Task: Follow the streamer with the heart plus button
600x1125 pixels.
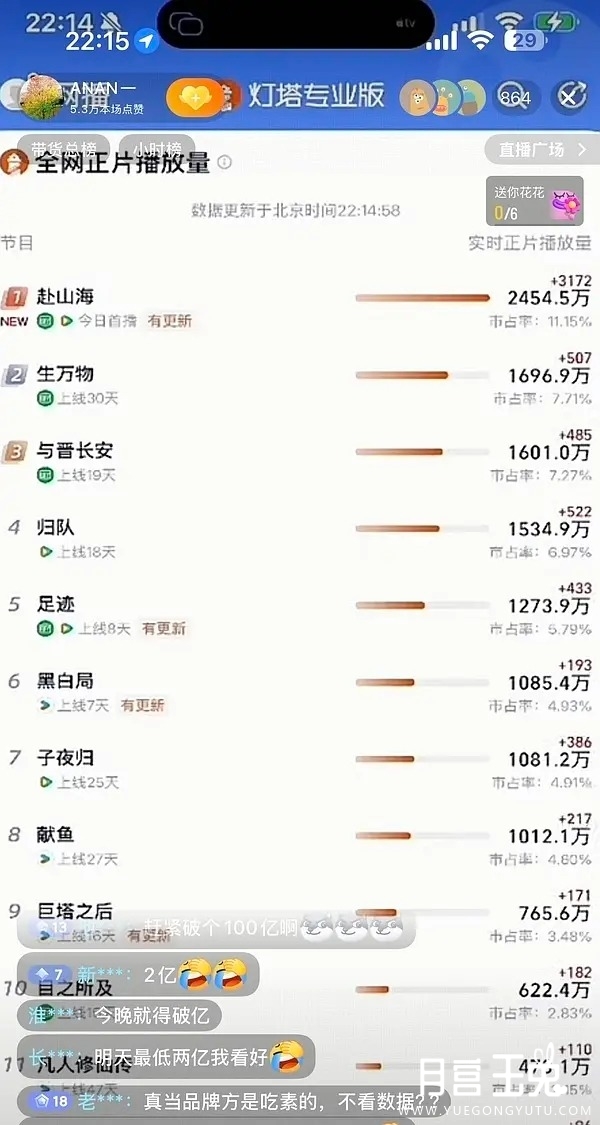Action: 195,97
